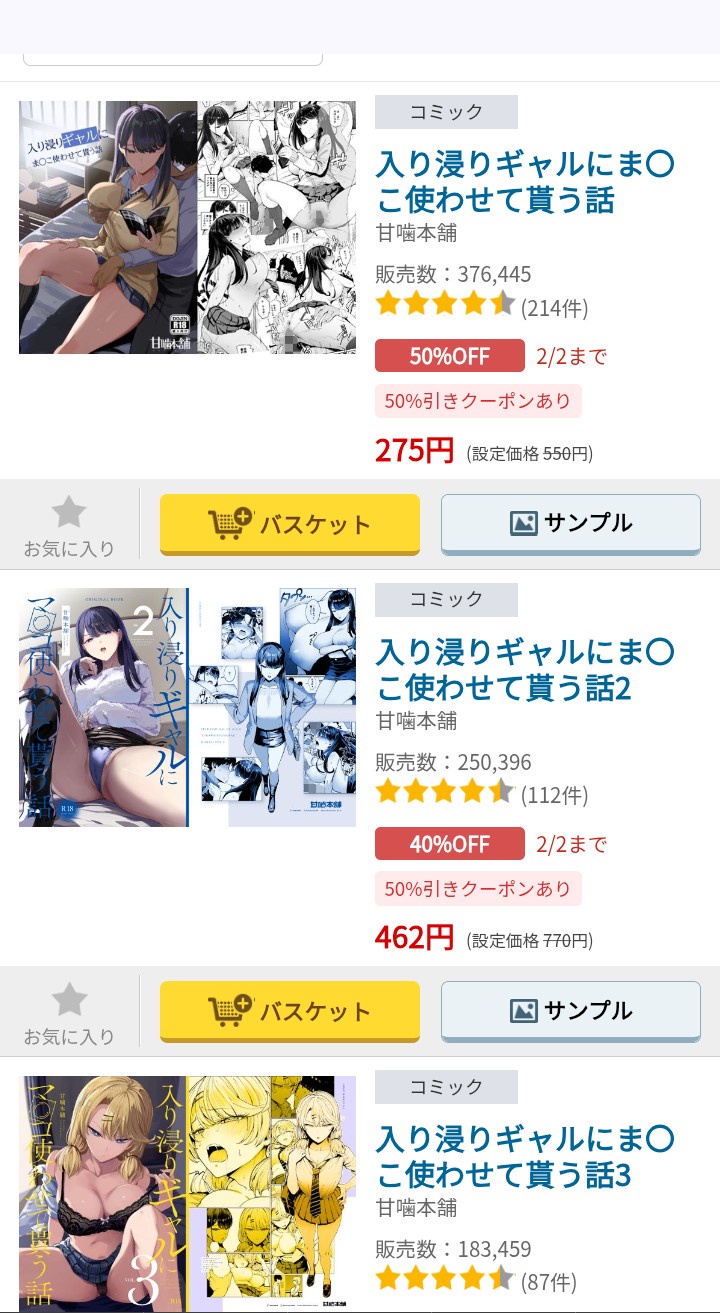
Task: Open circle 甘噛本舗 under the first comic
Action: (416, 233)
